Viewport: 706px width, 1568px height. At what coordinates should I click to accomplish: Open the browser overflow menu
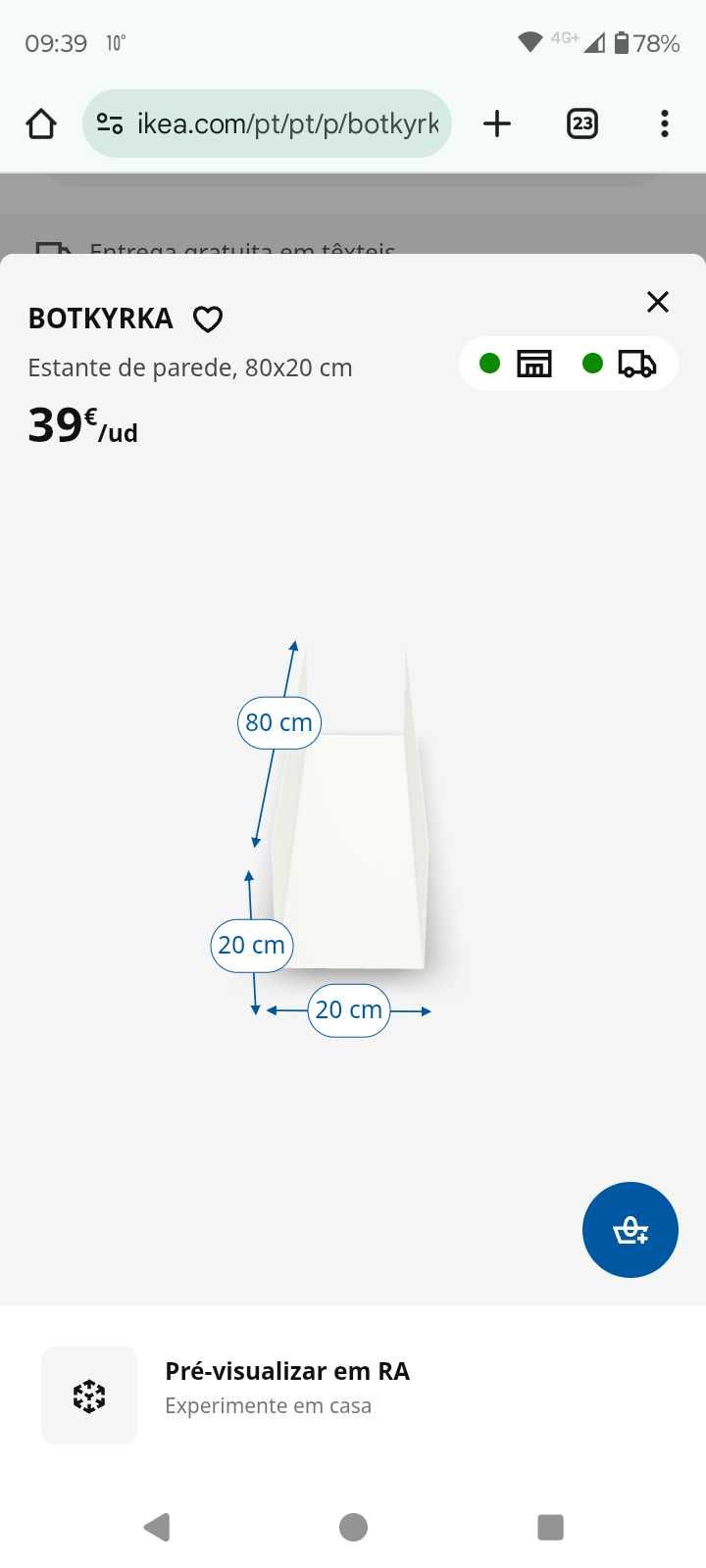coord(665,123)
